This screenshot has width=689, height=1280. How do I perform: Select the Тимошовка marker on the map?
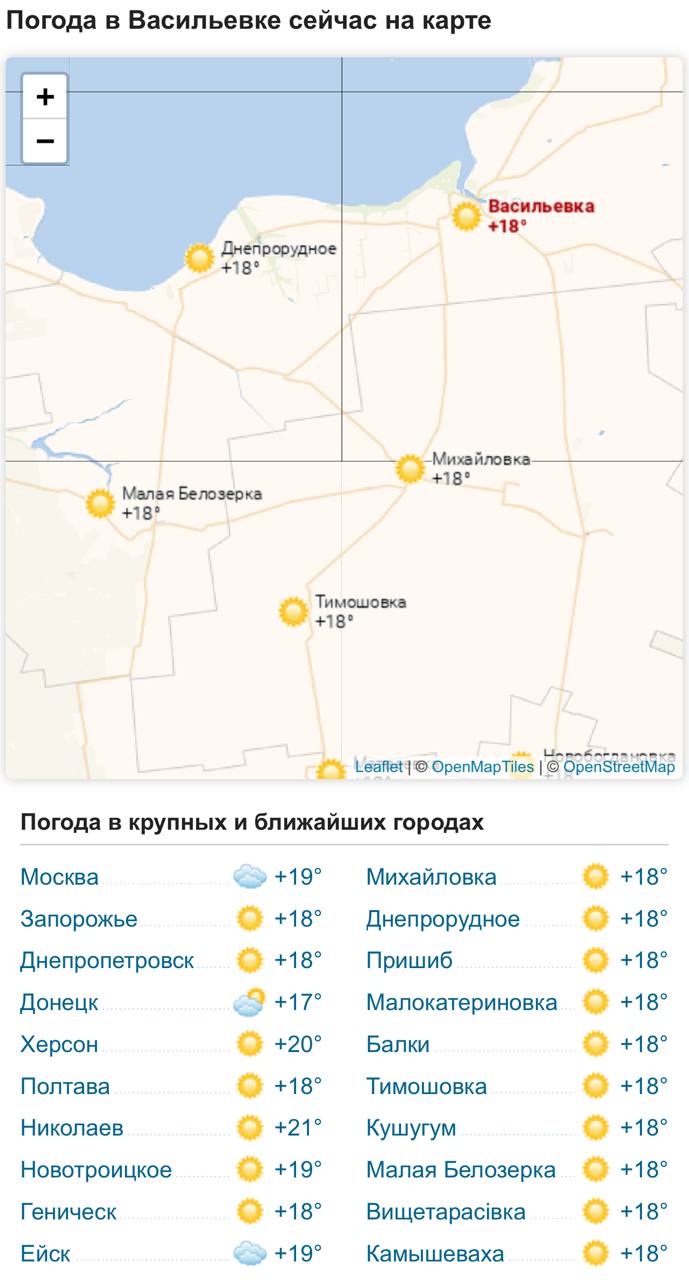click(x=293, y=612)
